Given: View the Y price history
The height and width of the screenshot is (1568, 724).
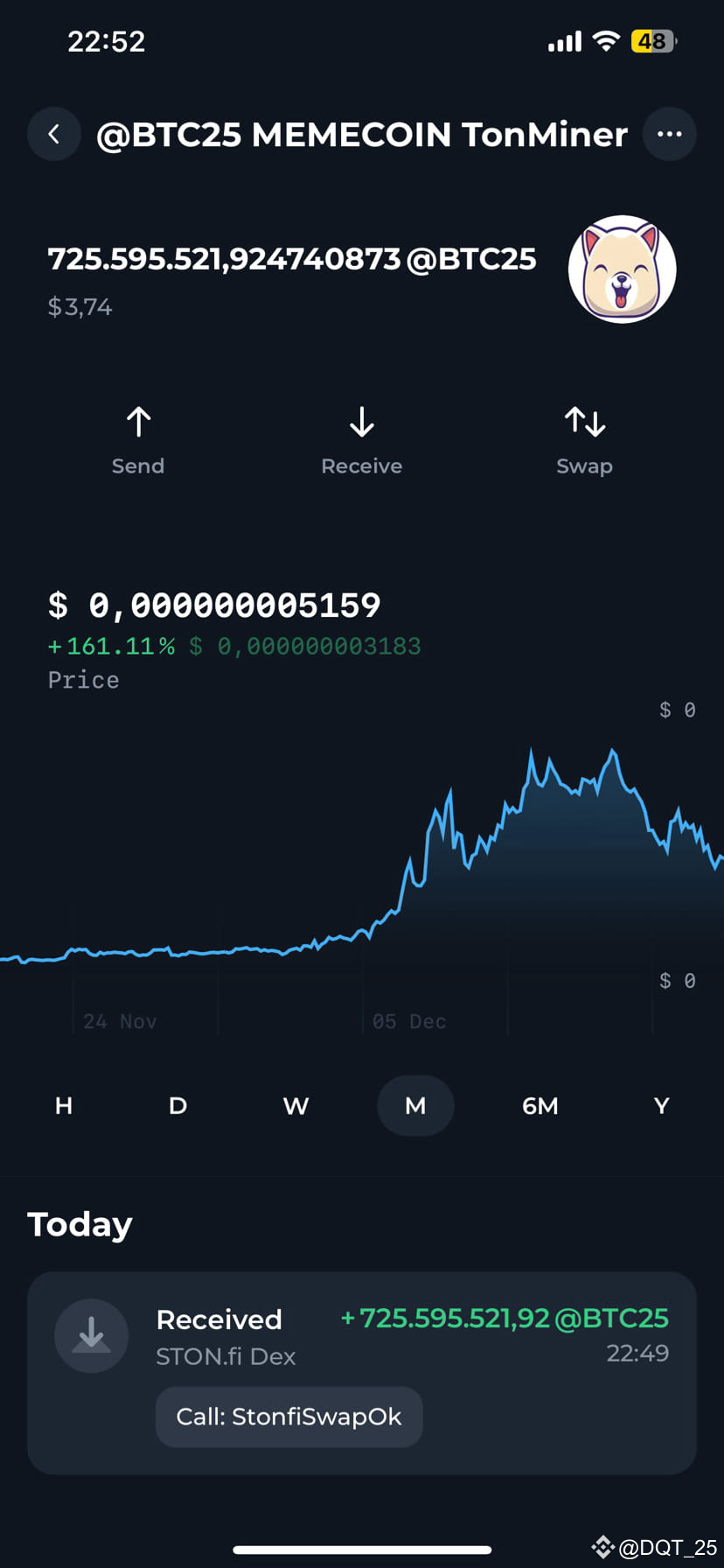Looking at the screenshot, I should [x=661, y=1106].
